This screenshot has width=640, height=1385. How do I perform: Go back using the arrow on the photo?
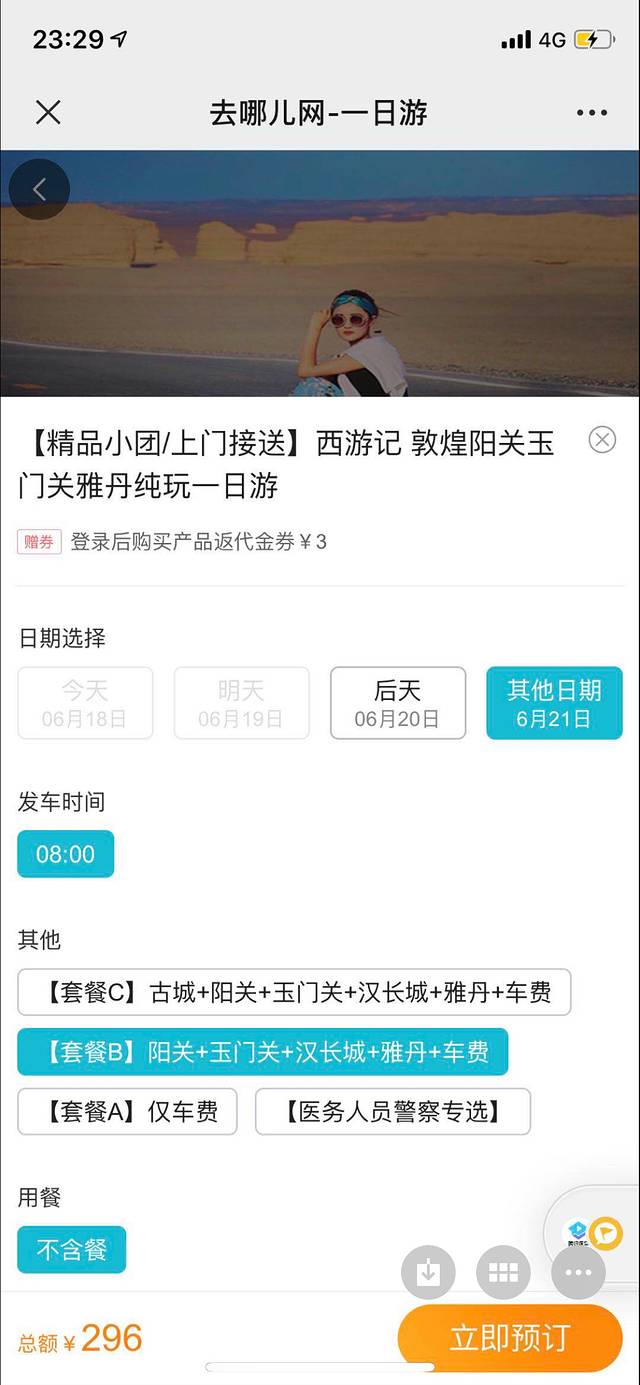coord(39,189)
